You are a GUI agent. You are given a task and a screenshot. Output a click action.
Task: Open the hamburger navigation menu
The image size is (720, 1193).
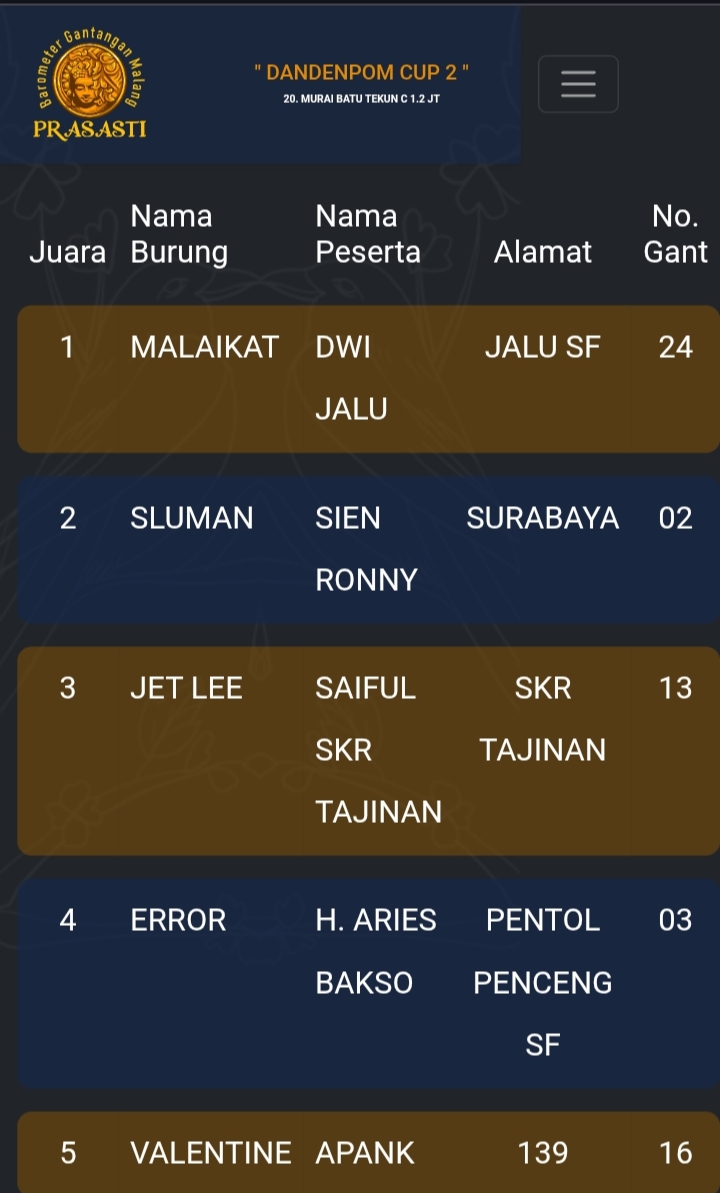[x=578, y=84]
